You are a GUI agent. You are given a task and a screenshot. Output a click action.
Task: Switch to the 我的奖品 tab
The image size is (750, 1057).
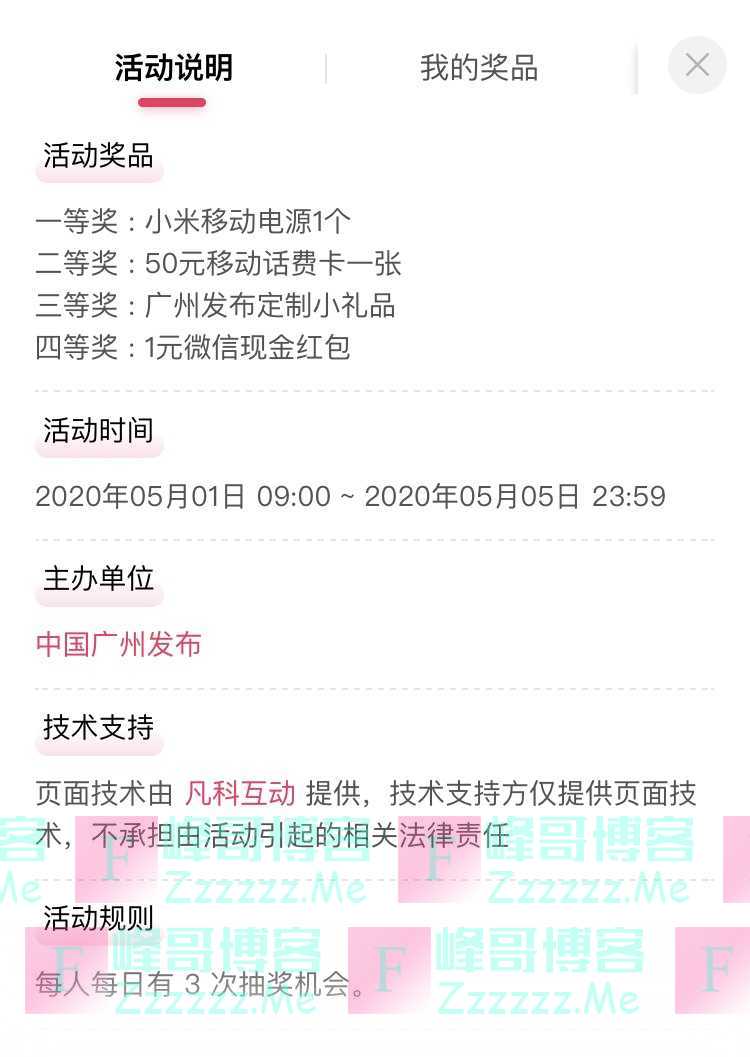pos(479,68)
